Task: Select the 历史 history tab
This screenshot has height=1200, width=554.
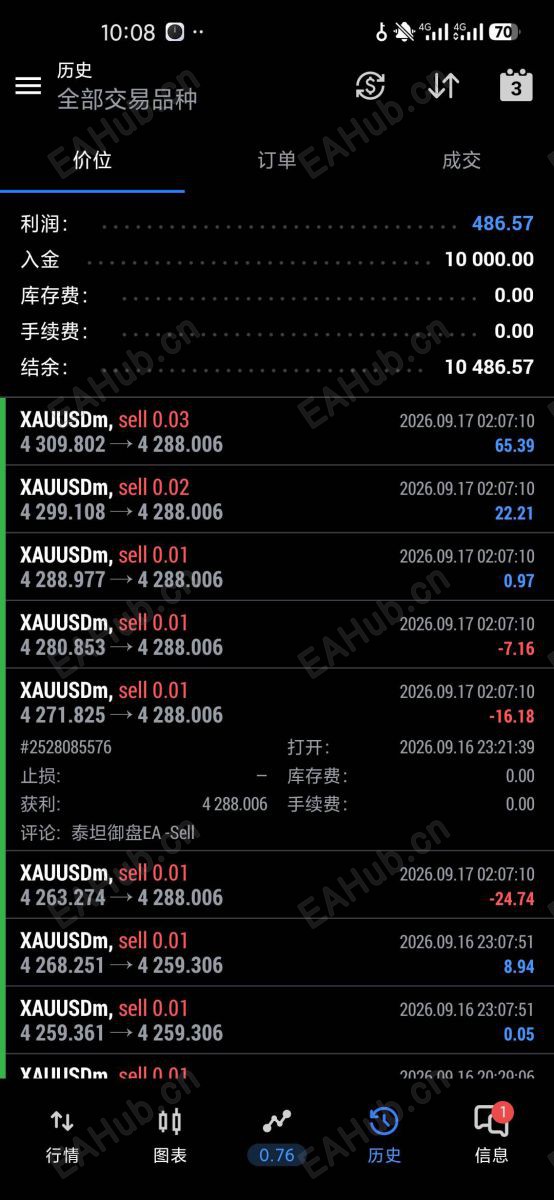Action: 384,1136
